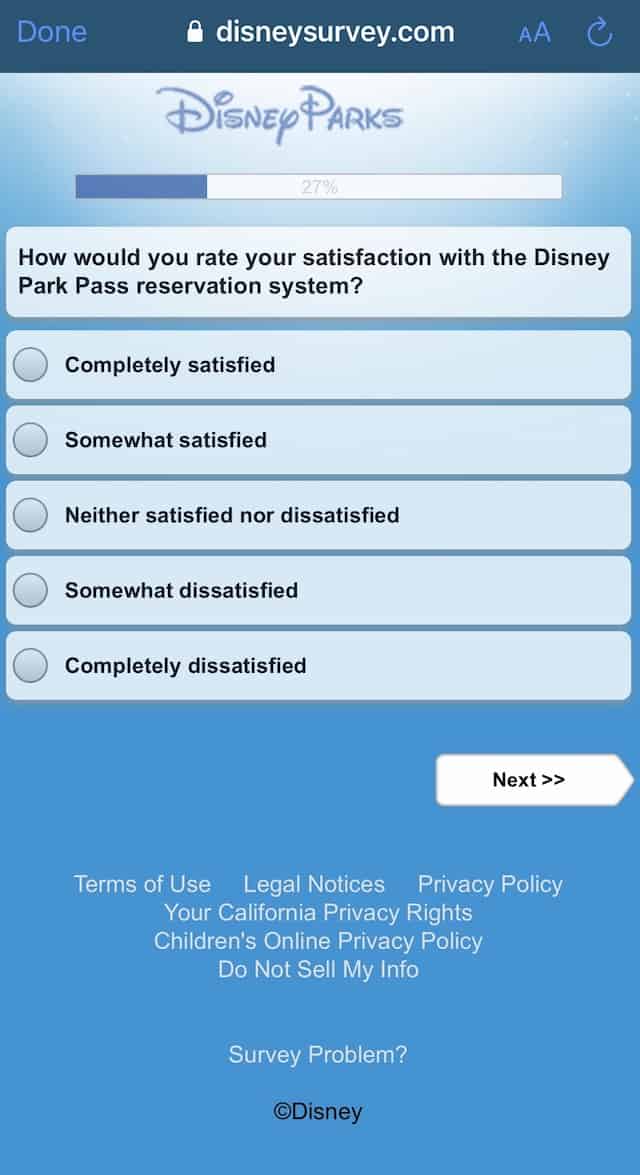This screenshot has width=640, height=1175.
Task: Tap the disneysurvey.com address bar
Action: pos(321,32)
